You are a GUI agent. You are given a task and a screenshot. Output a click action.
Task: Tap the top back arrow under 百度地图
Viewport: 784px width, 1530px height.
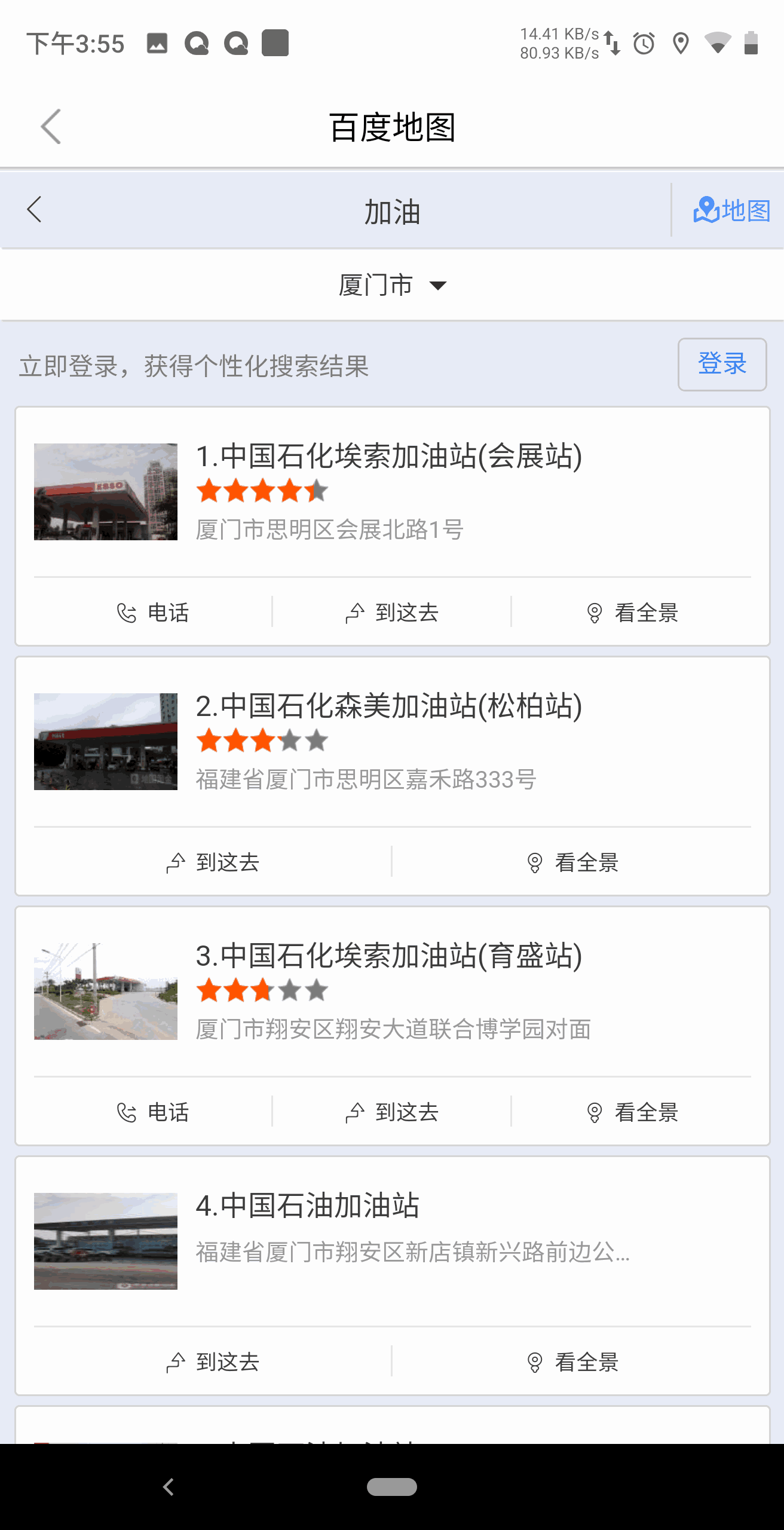point(51,126)
